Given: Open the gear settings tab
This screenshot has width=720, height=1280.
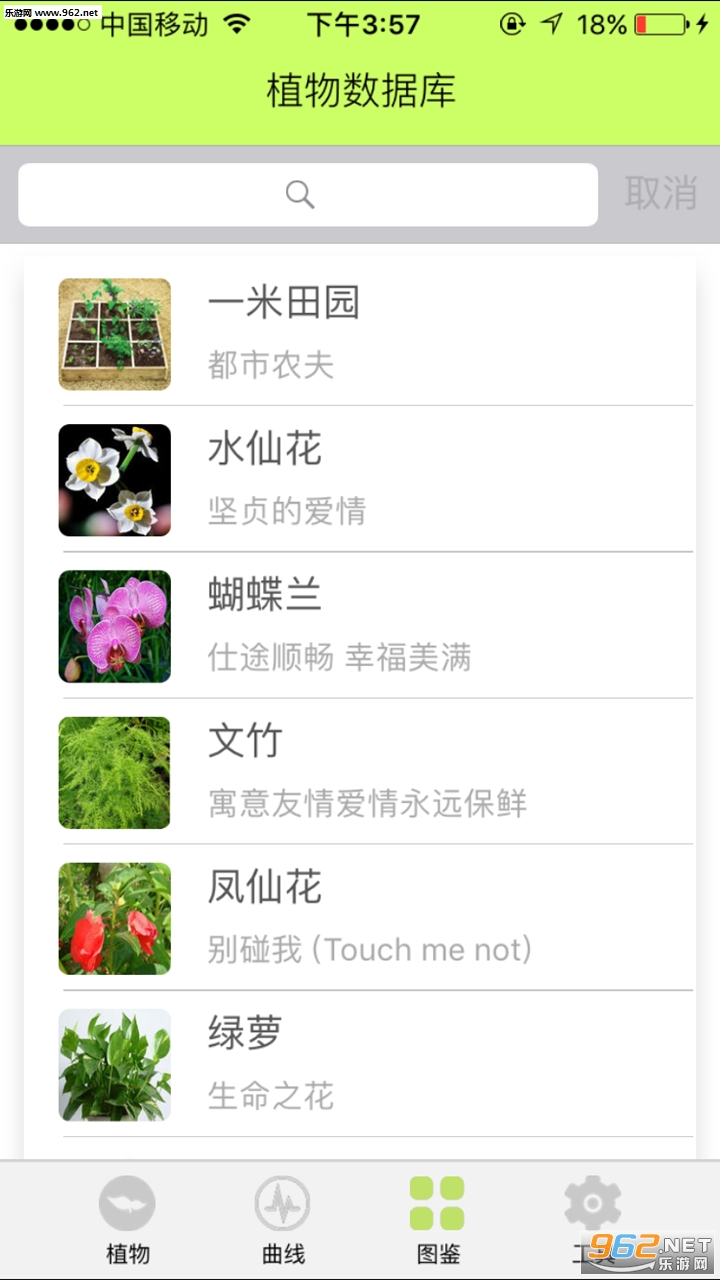Looking at the screenshot, I should [x=593, y=1220].
